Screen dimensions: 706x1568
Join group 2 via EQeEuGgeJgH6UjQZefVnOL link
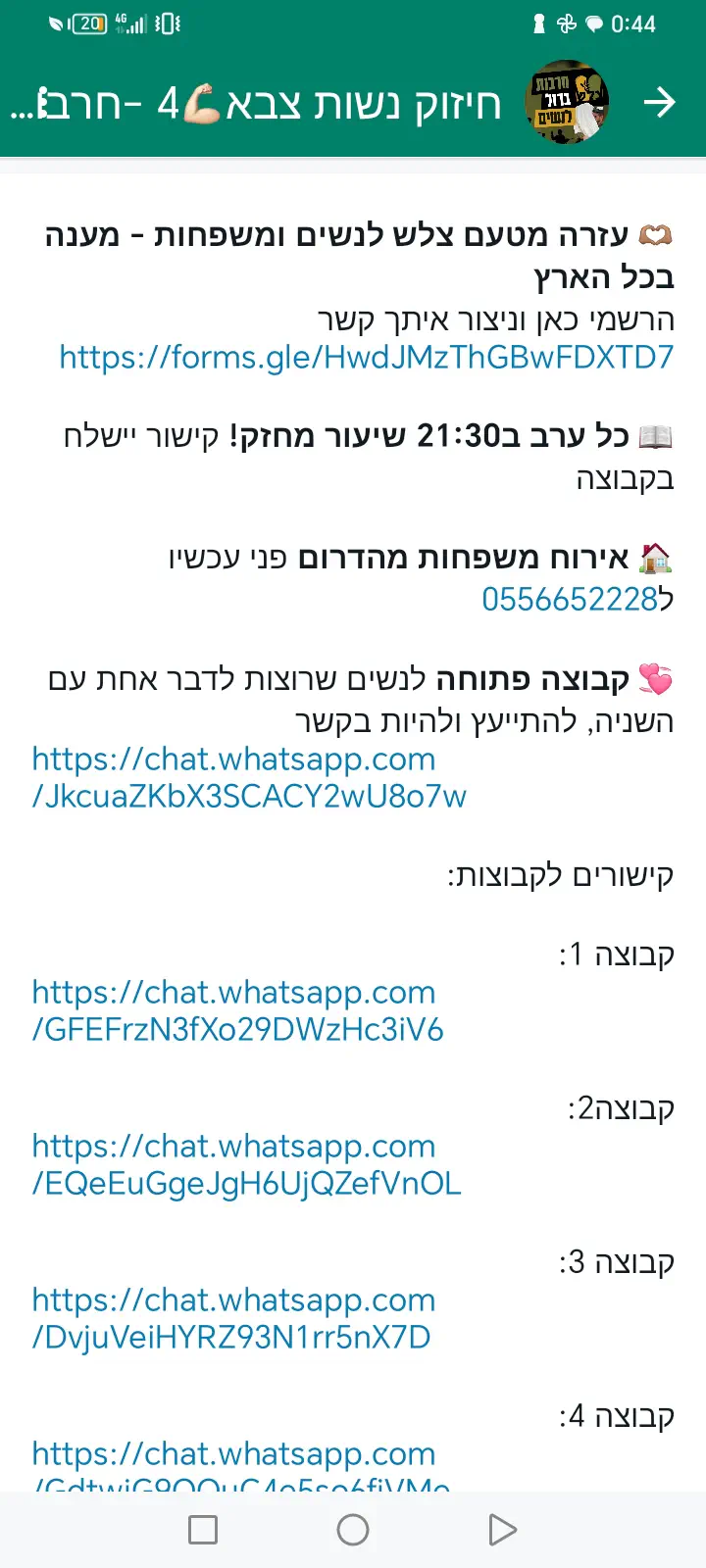(x=245, y=1164)
